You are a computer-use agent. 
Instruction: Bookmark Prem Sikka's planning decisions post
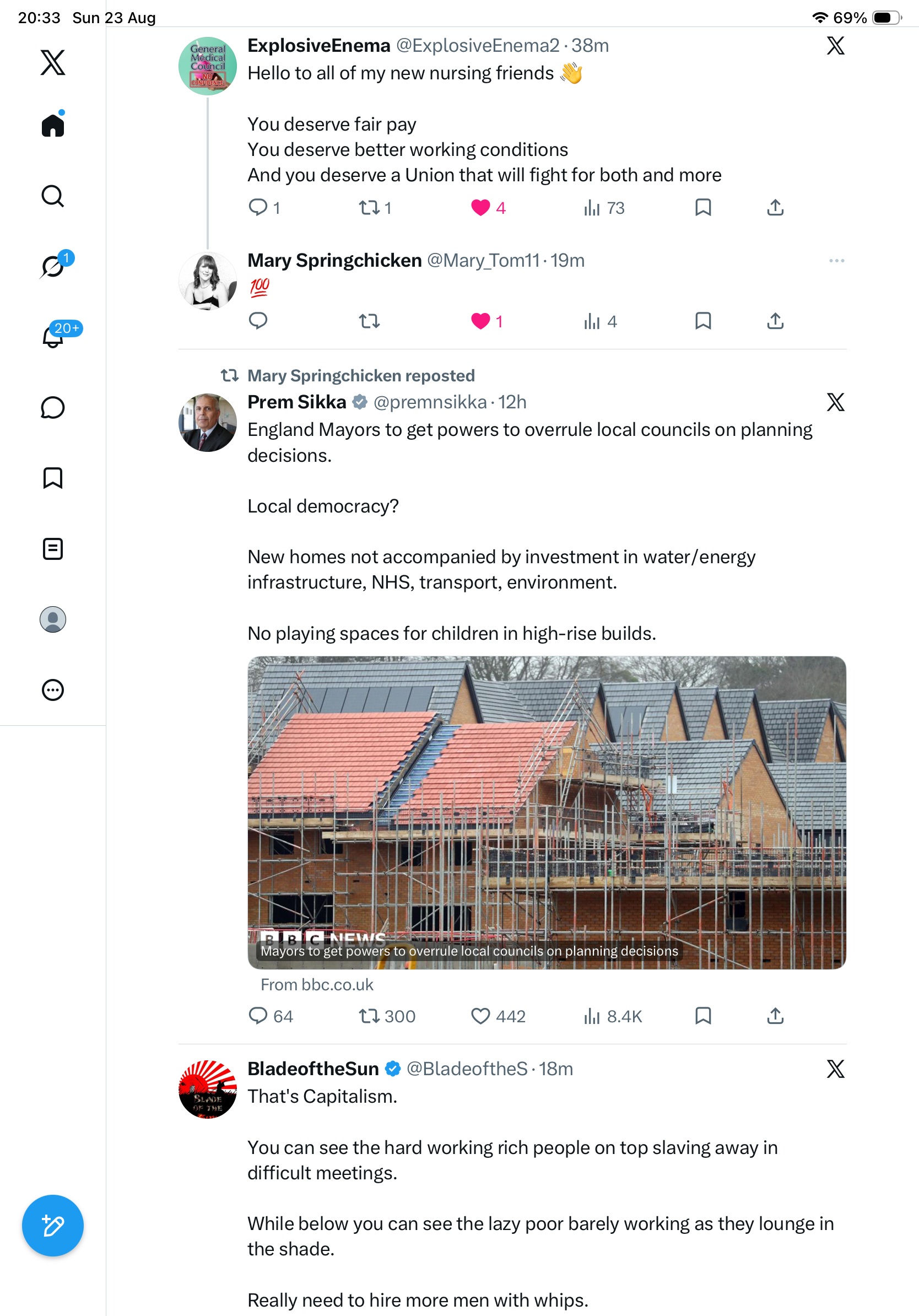point(703,1016)
